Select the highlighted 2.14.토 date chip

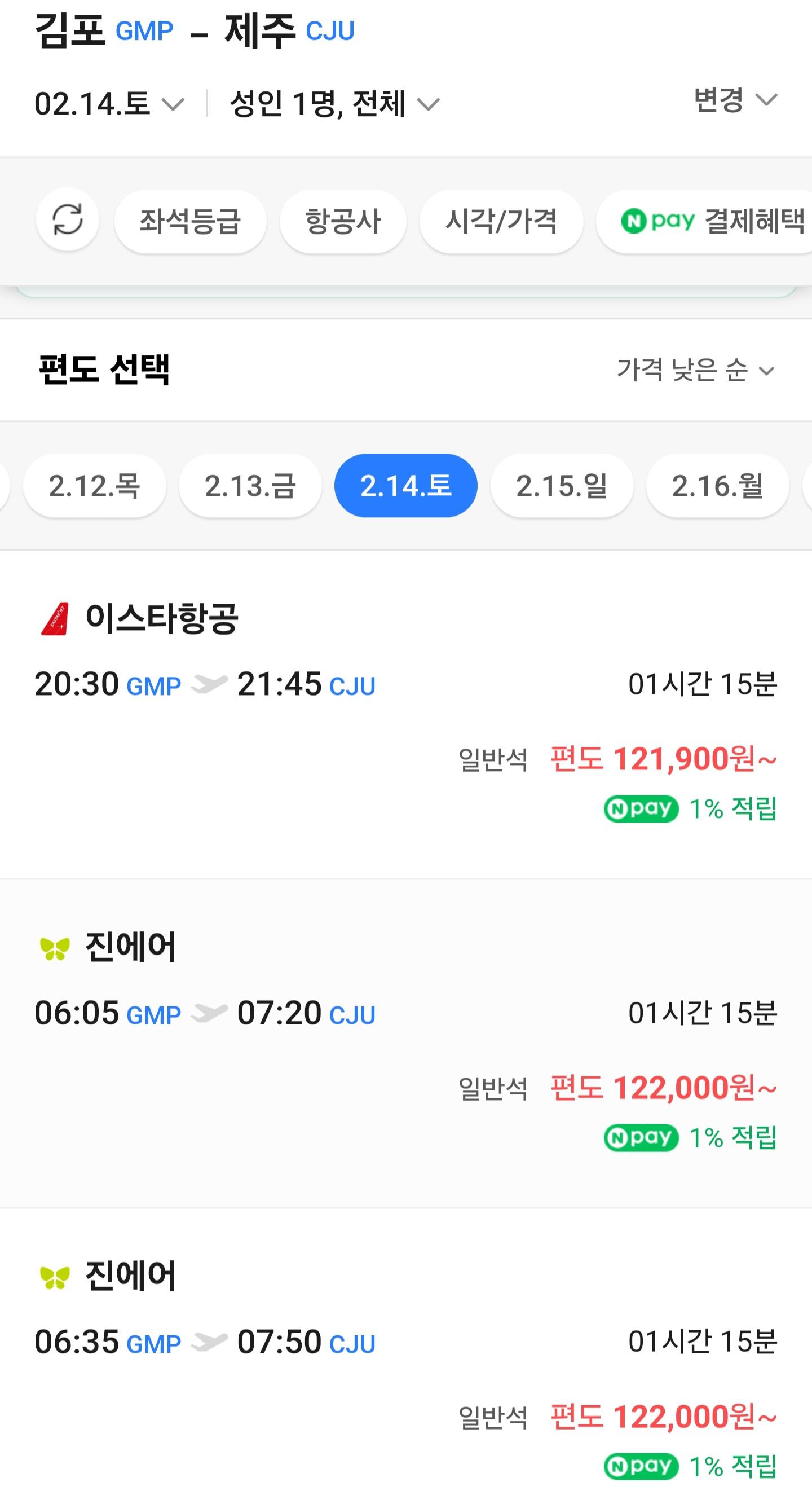[x=407, y=485]
